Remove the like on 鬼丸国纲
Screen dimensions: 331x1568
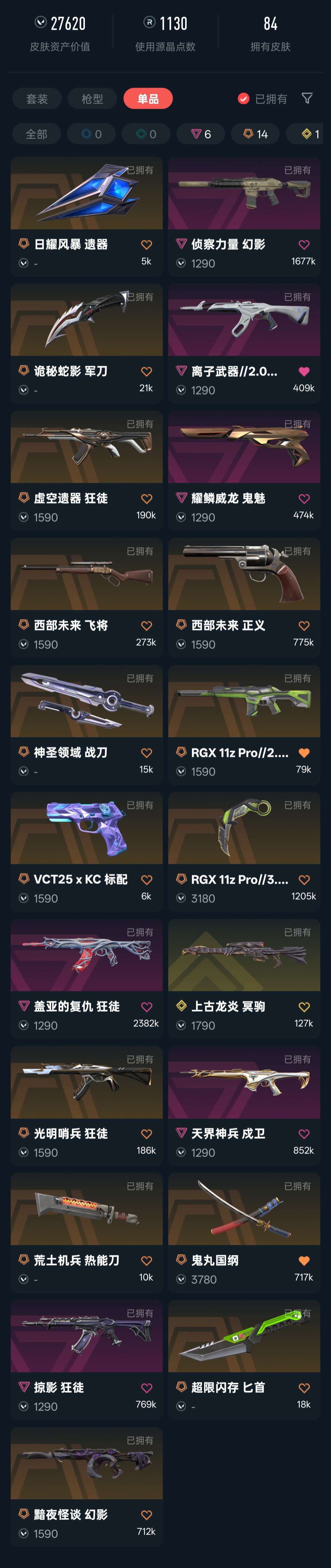coord(303,1261)
